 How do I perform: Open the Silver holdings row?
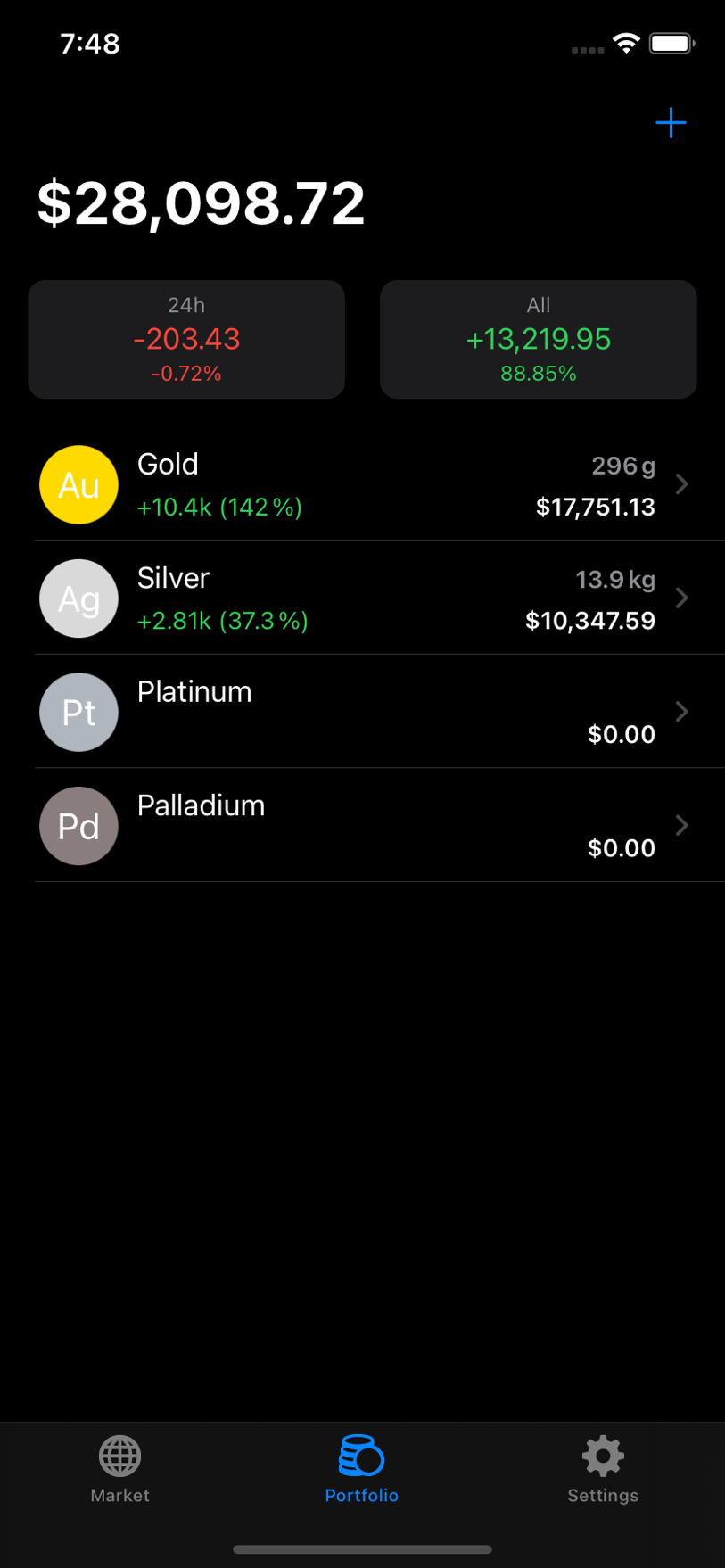pos(362,598)
